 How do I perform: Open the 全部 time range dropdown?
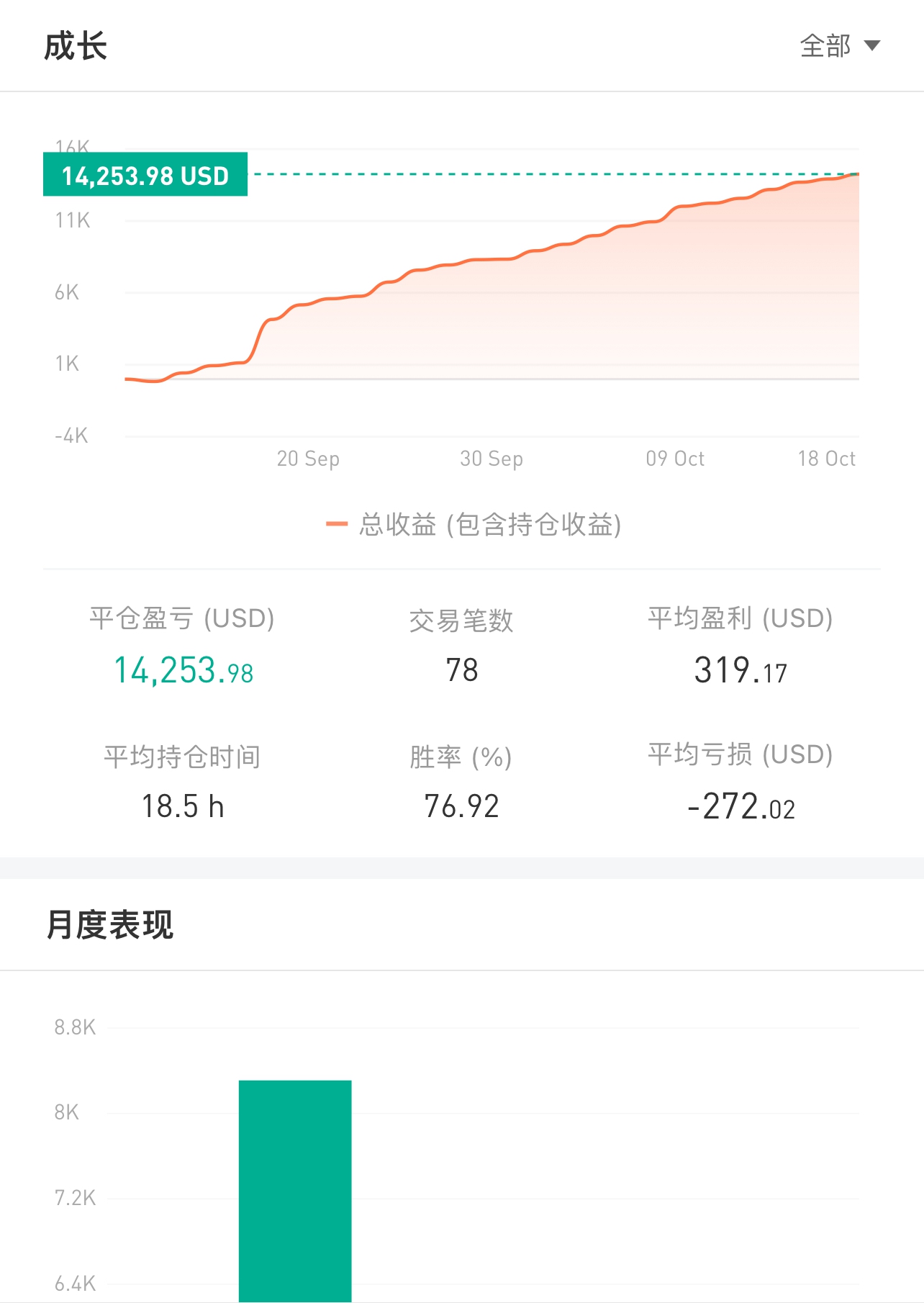[x=839, y=46]
